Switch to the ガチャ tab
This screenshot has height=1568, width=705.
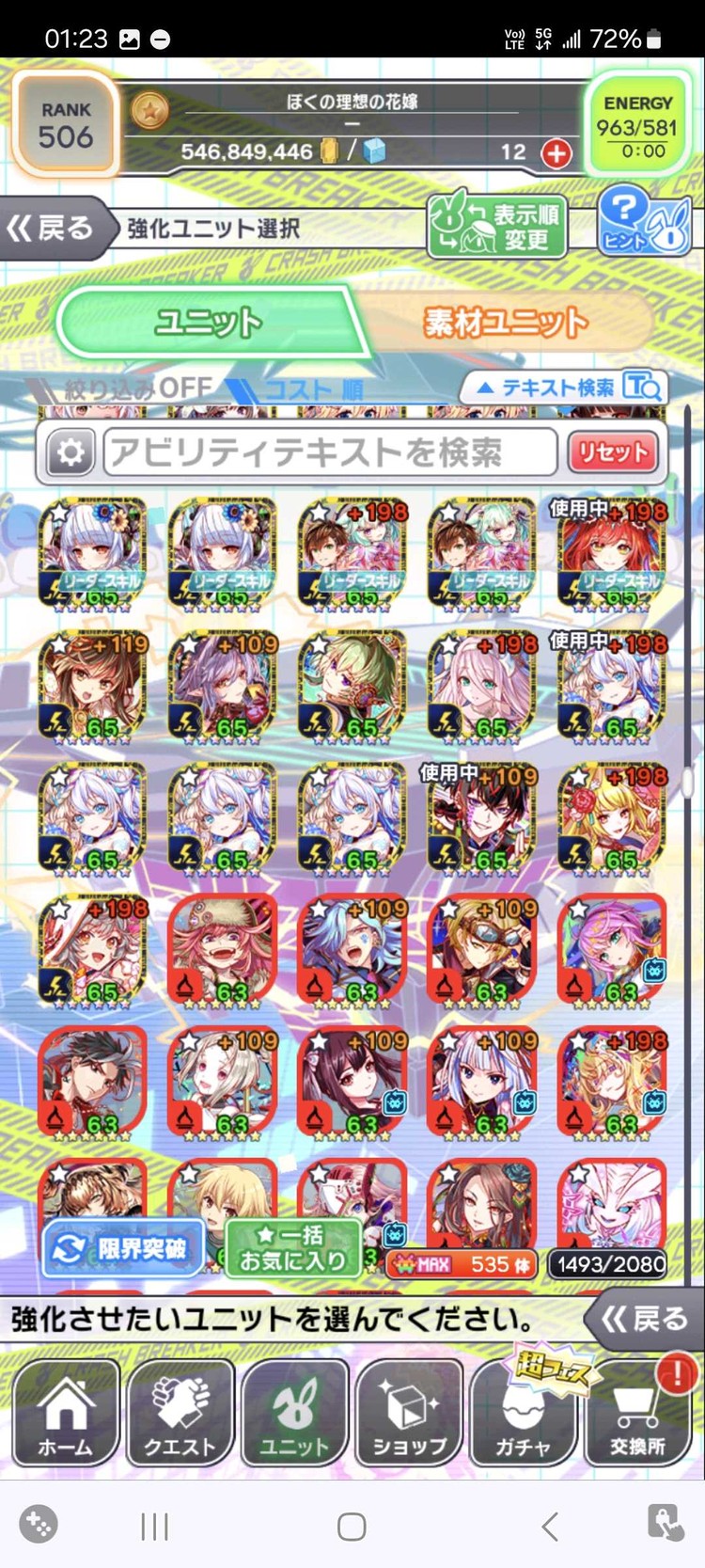click(524, 1414)
